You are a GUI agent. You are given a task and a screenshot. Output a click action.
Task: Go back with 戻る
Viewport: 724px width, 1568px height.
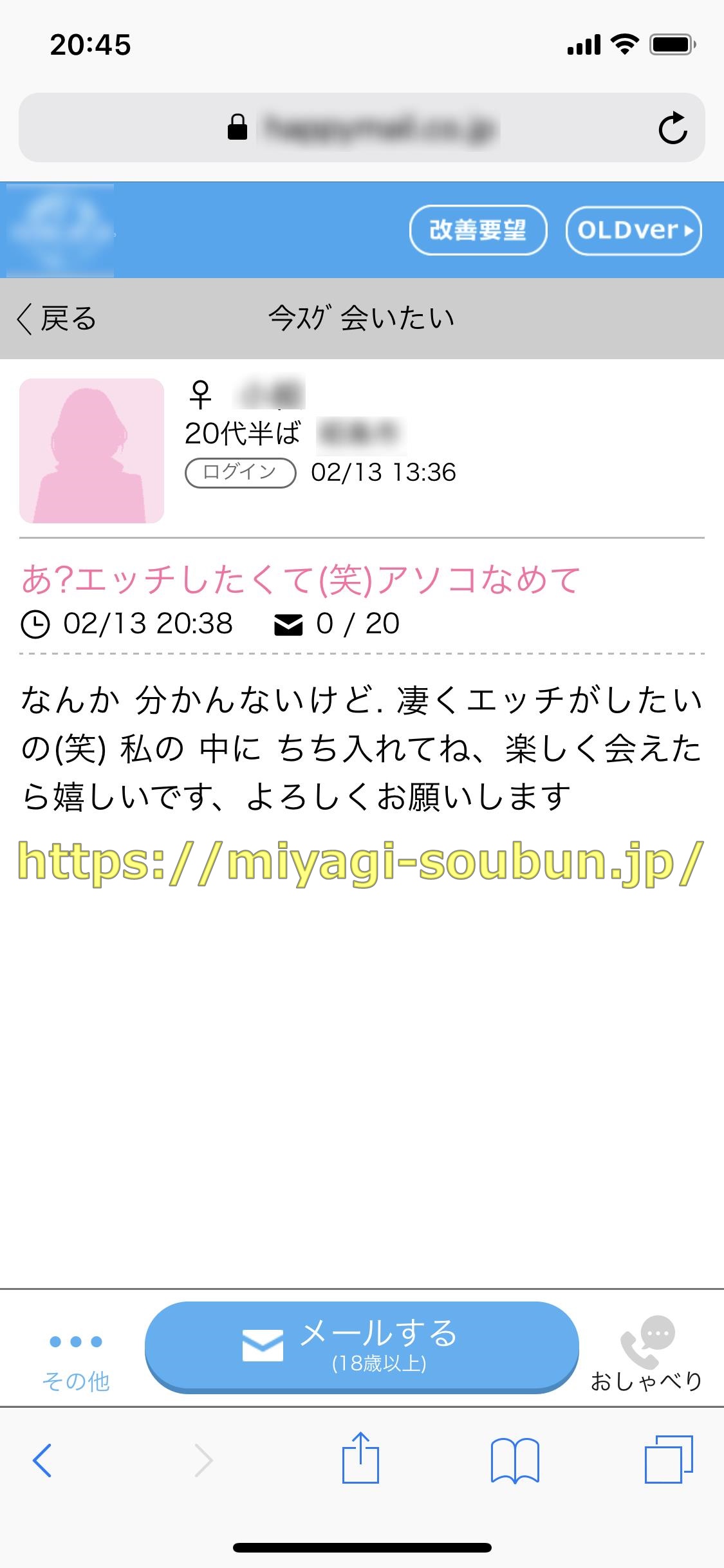point(57,319)
